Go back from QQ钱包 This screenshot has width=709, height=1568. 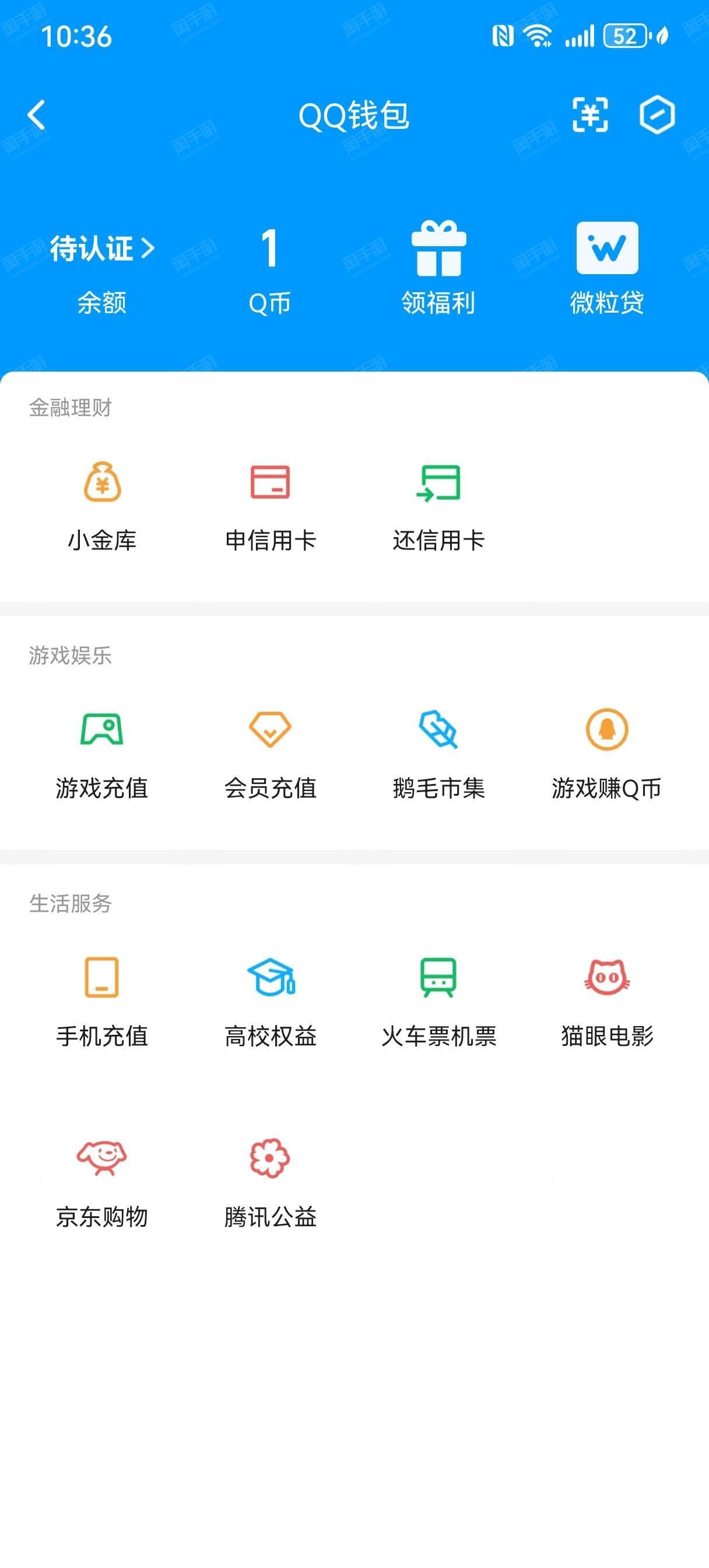point(37,115)
